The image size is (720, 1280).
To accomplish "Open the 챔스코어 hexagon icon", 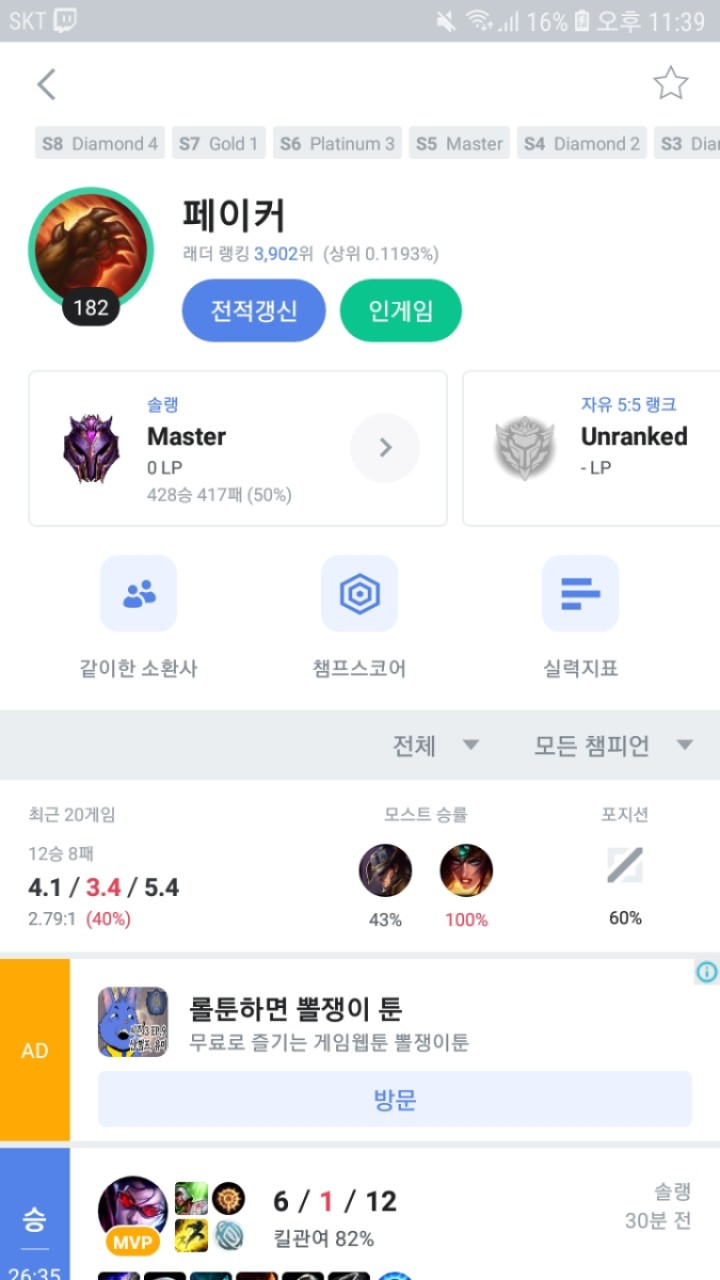I will click(359, 593).
